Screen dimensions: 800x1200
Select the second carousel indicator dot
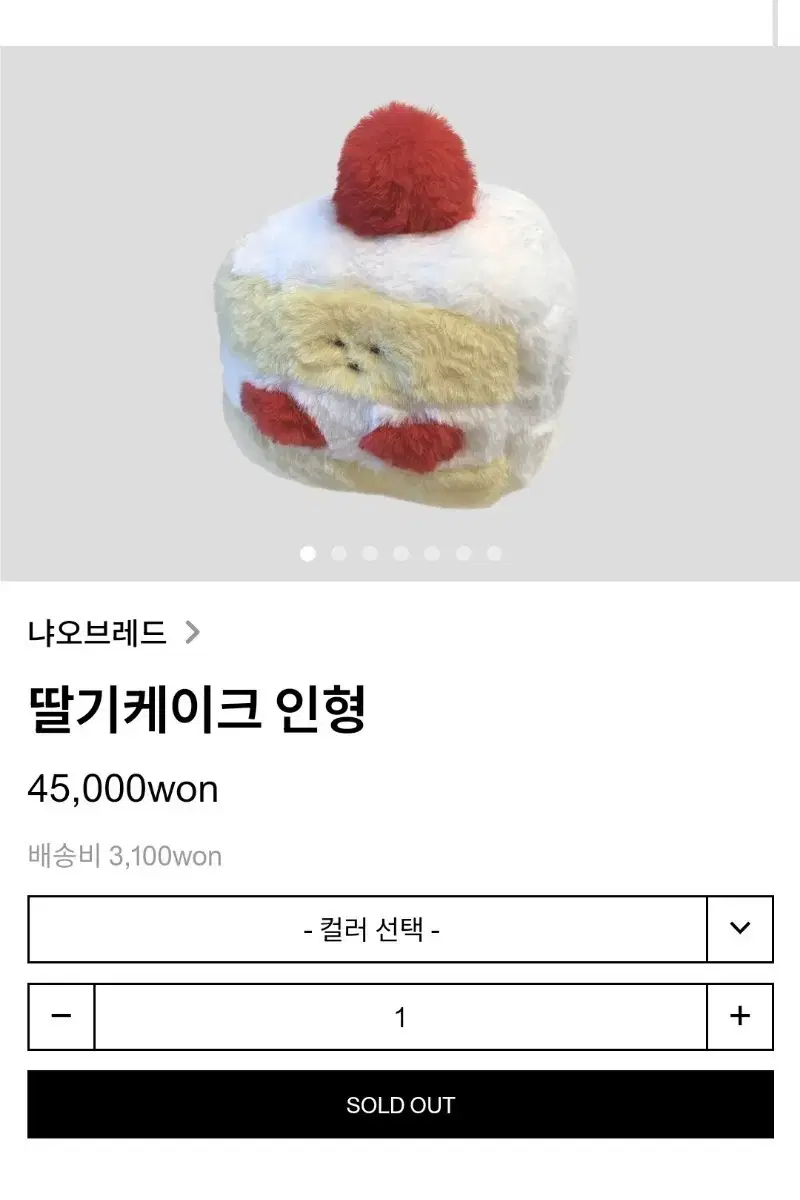pos(337,551)
